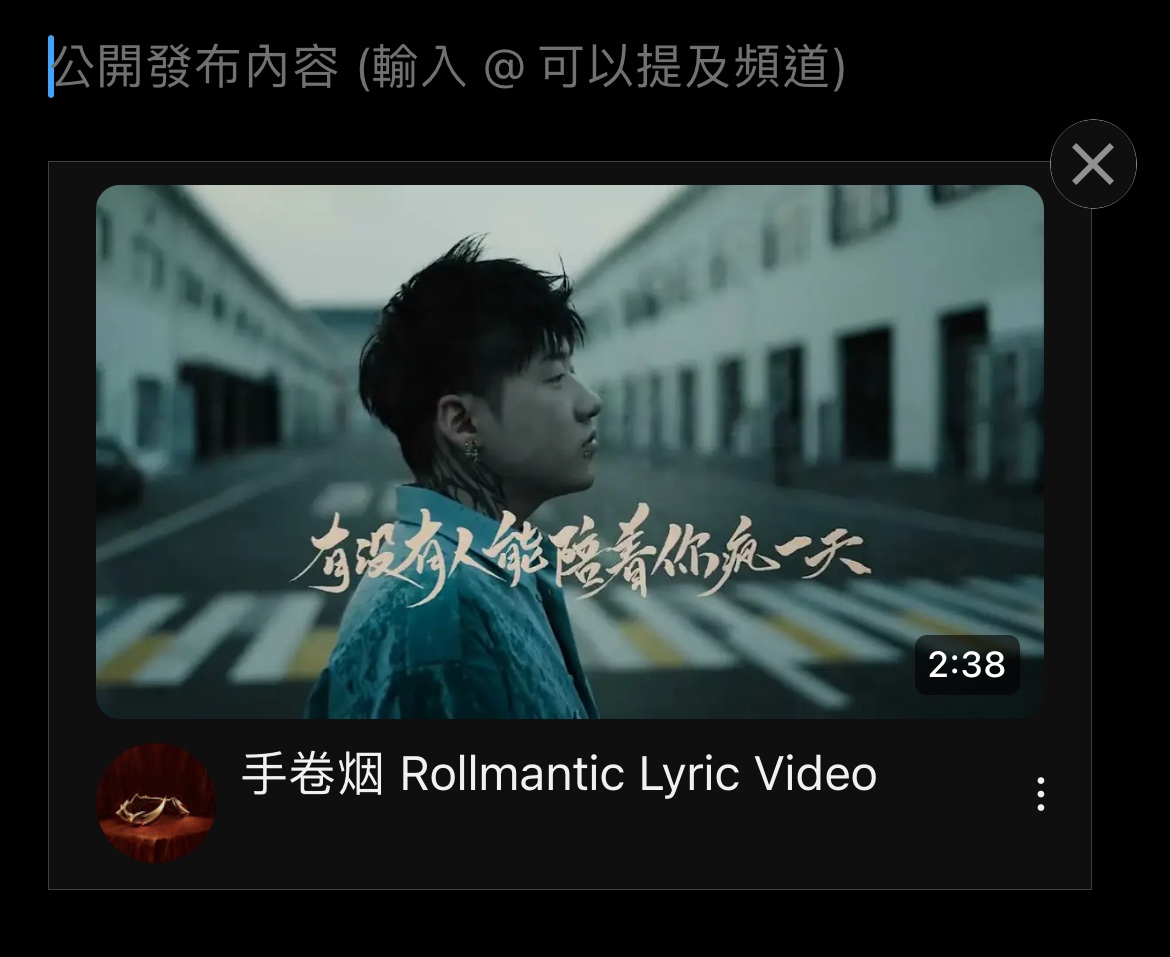Remove the attached video with the X

click(1092, 164)
